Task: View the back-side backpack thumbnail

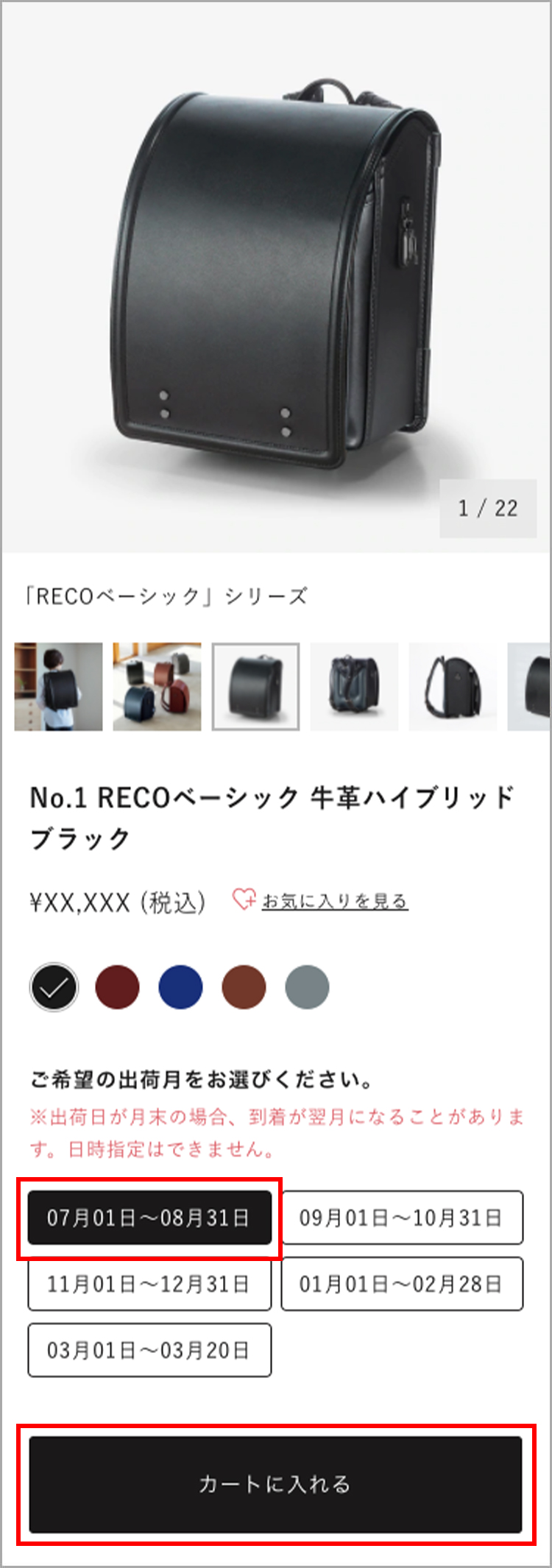Action: coord(354,687)
